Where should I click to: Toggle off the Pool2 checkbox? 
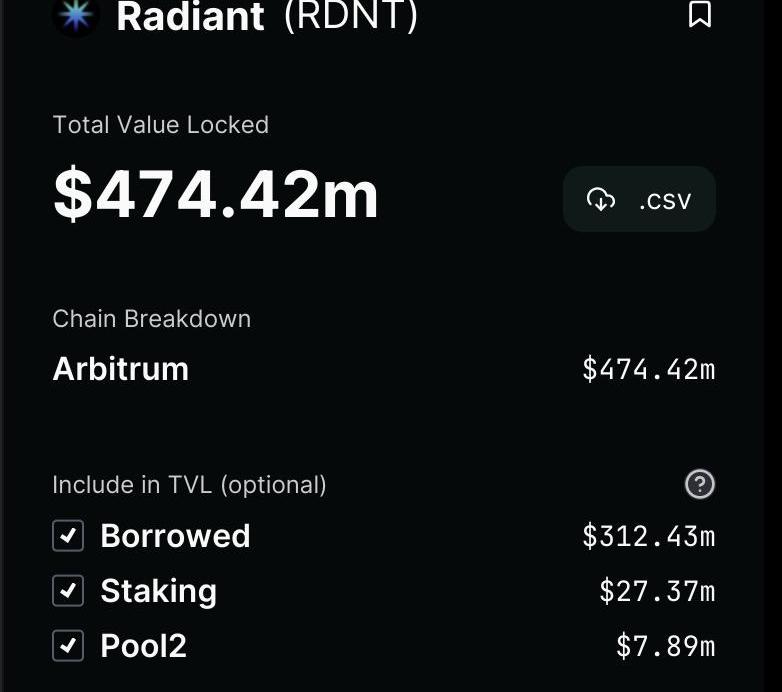68,646
